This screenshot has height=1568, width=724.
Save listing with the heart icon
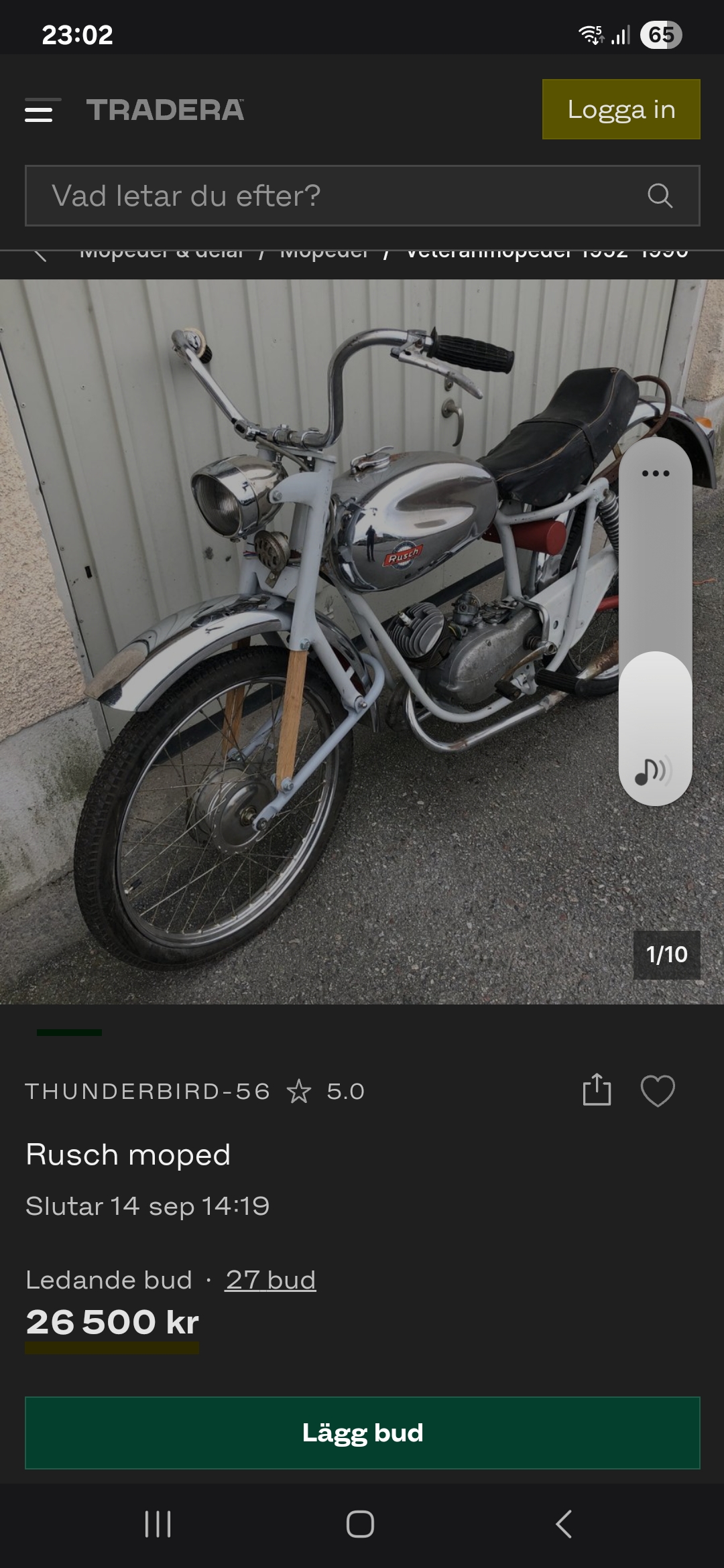[x=658, y=1090]
